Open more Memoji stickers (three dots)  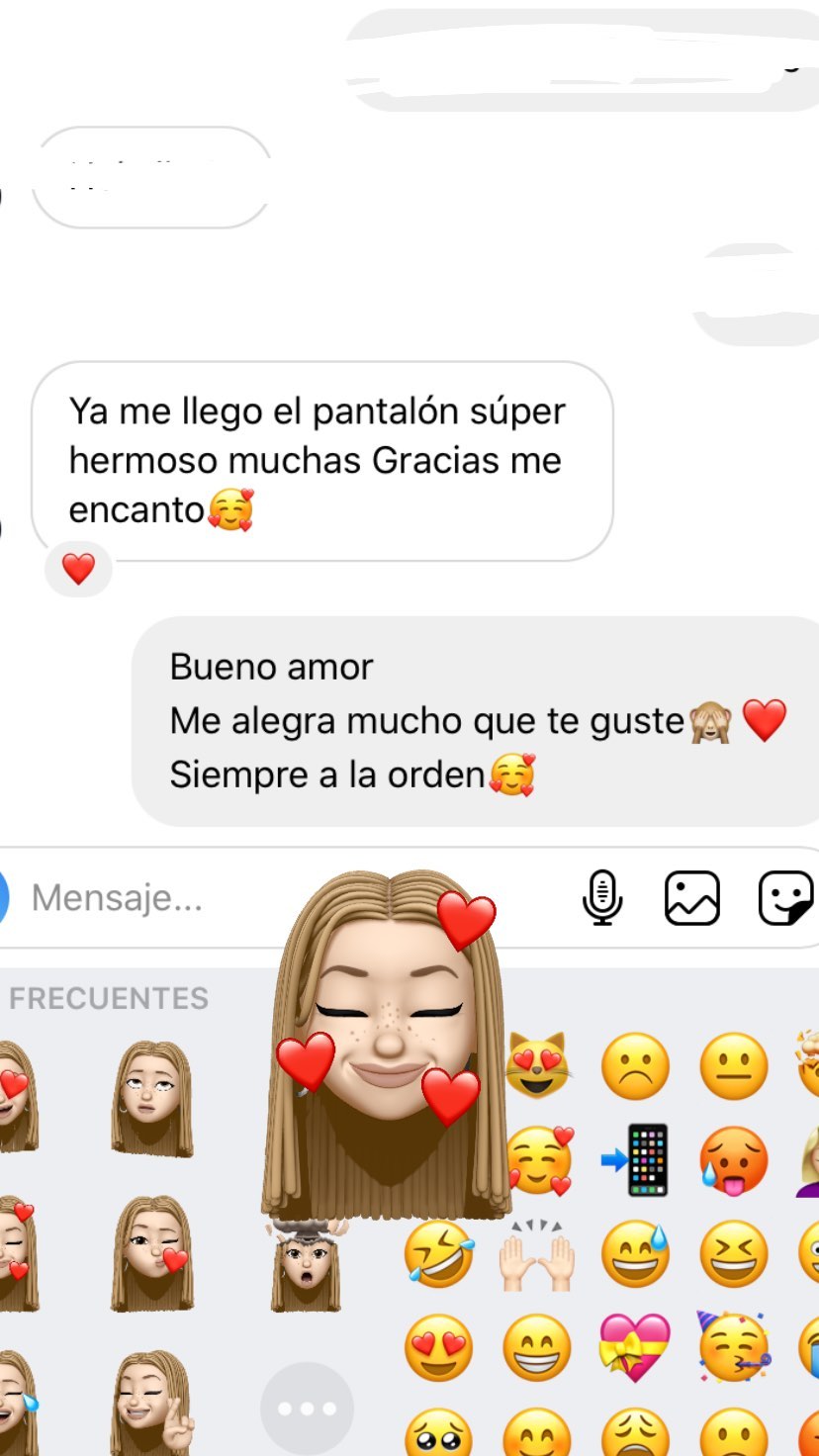click(x=307, y=1408)
